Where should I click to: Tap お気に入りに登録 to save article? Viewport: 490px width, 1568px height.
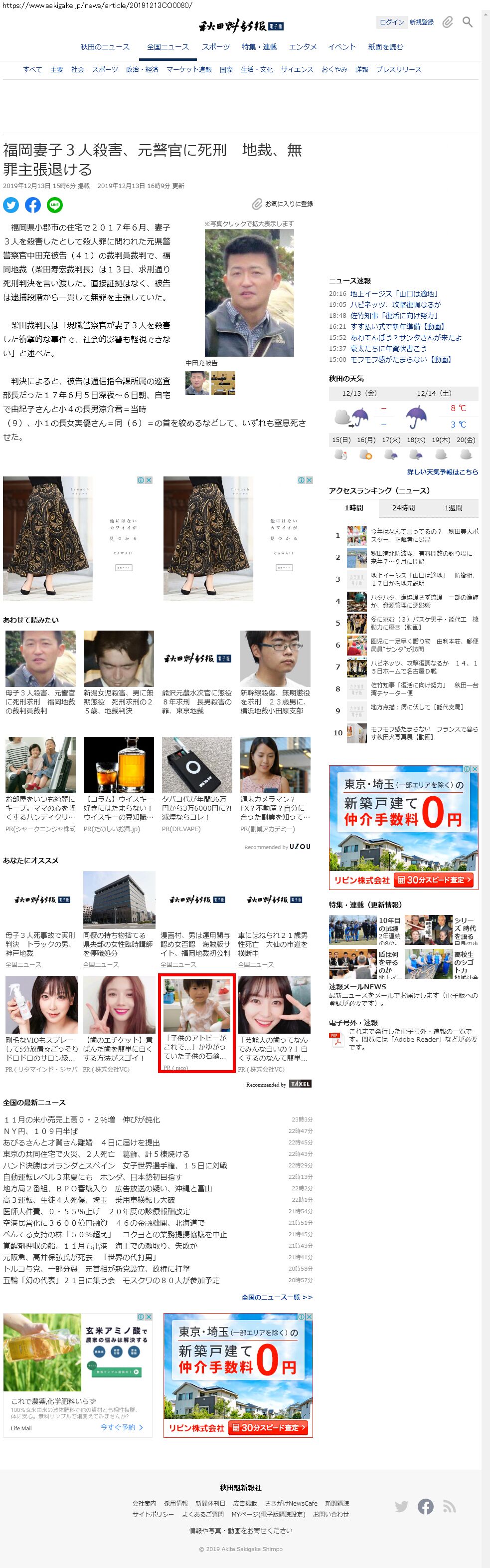click(283, 204)
